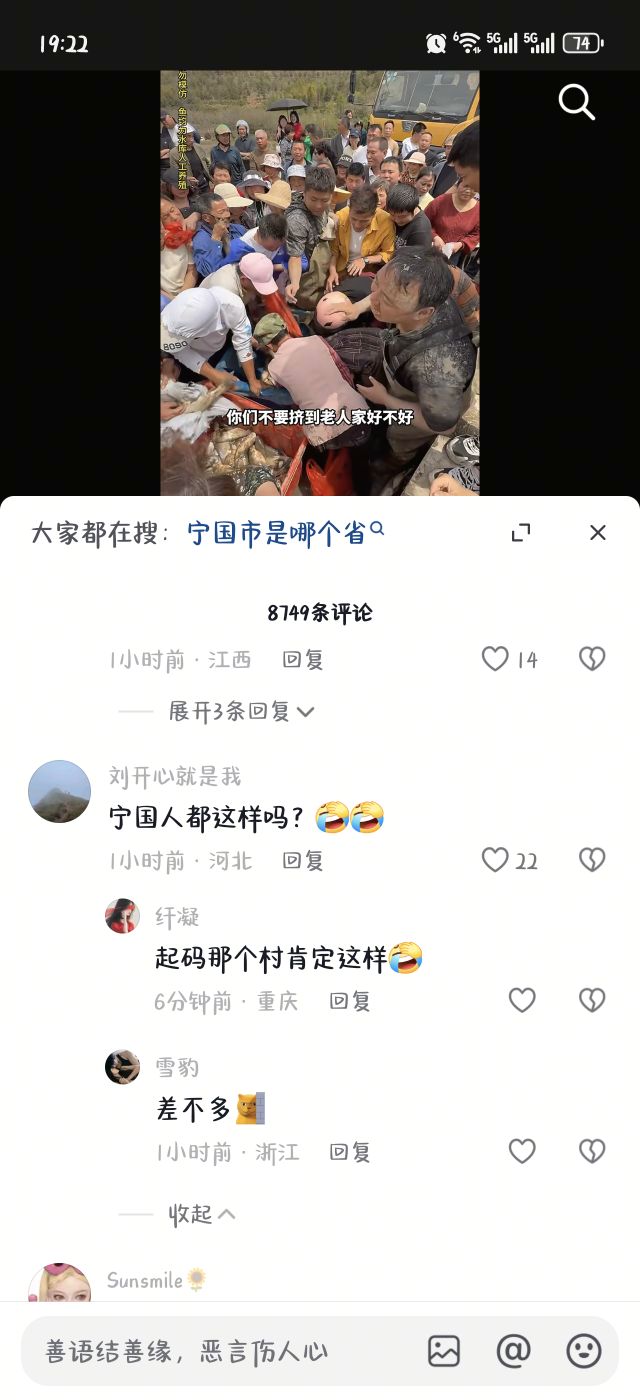Collapse the replies with 收起
640x1400 pixels.
[201, 1214]
